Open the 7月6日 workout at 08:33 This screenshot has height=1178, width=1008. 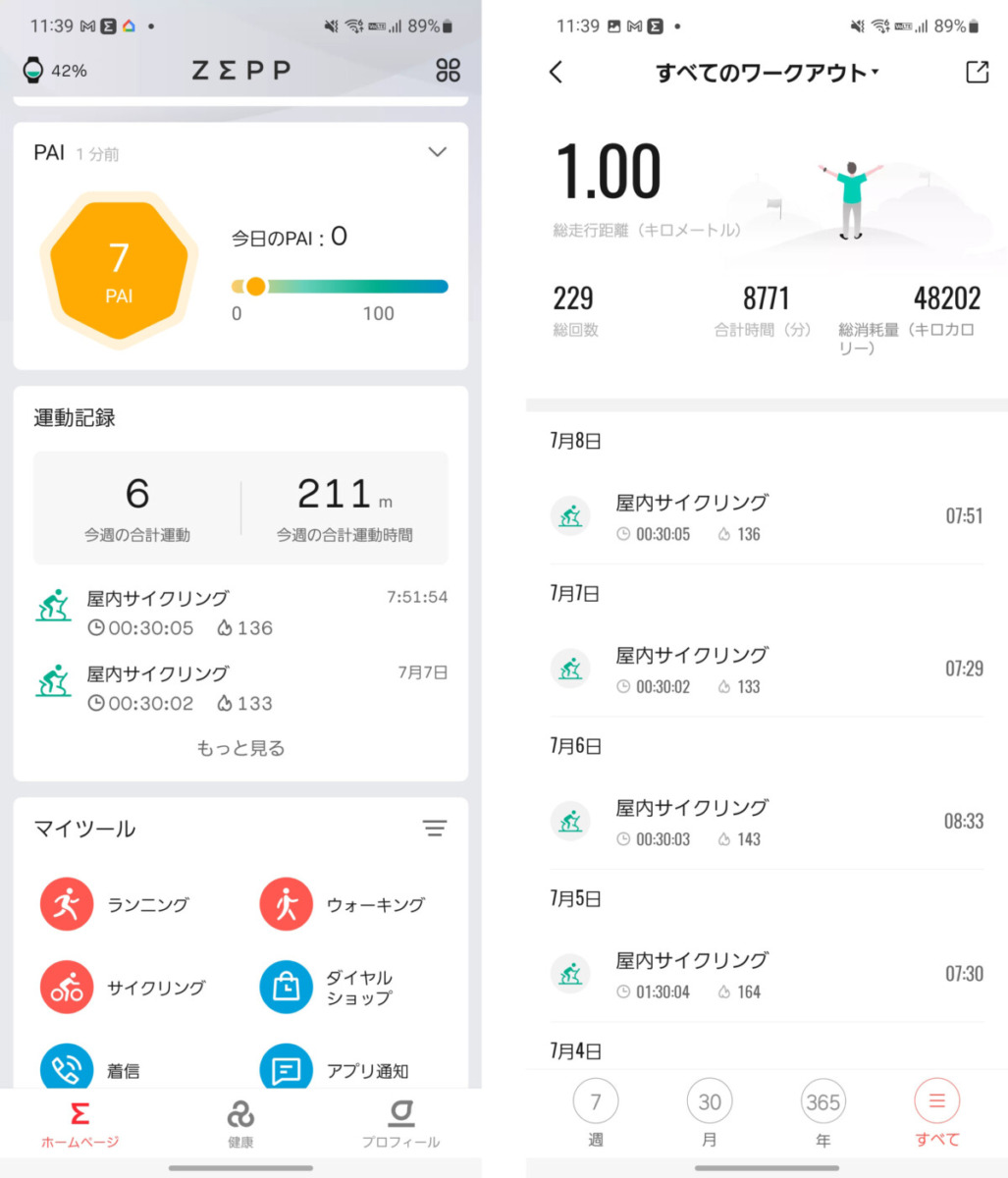pyautogui.click(x=766, y=822)
